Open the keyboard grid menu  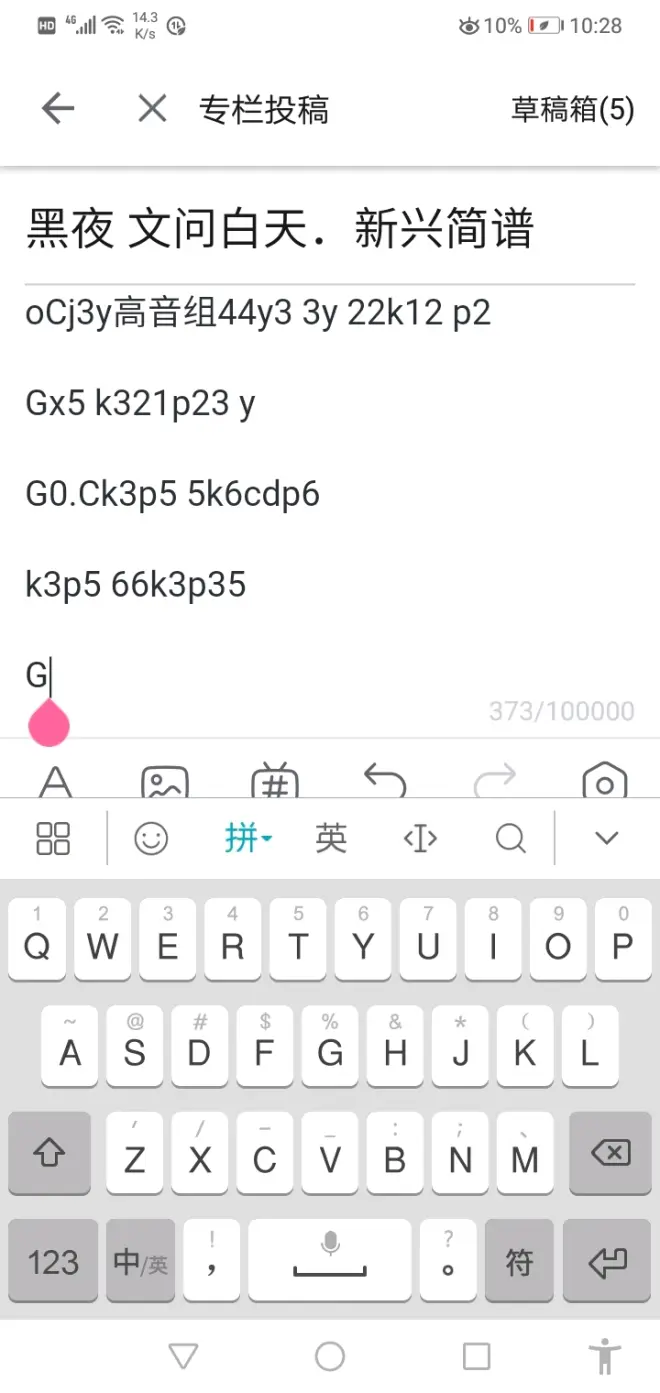(53, 838)
